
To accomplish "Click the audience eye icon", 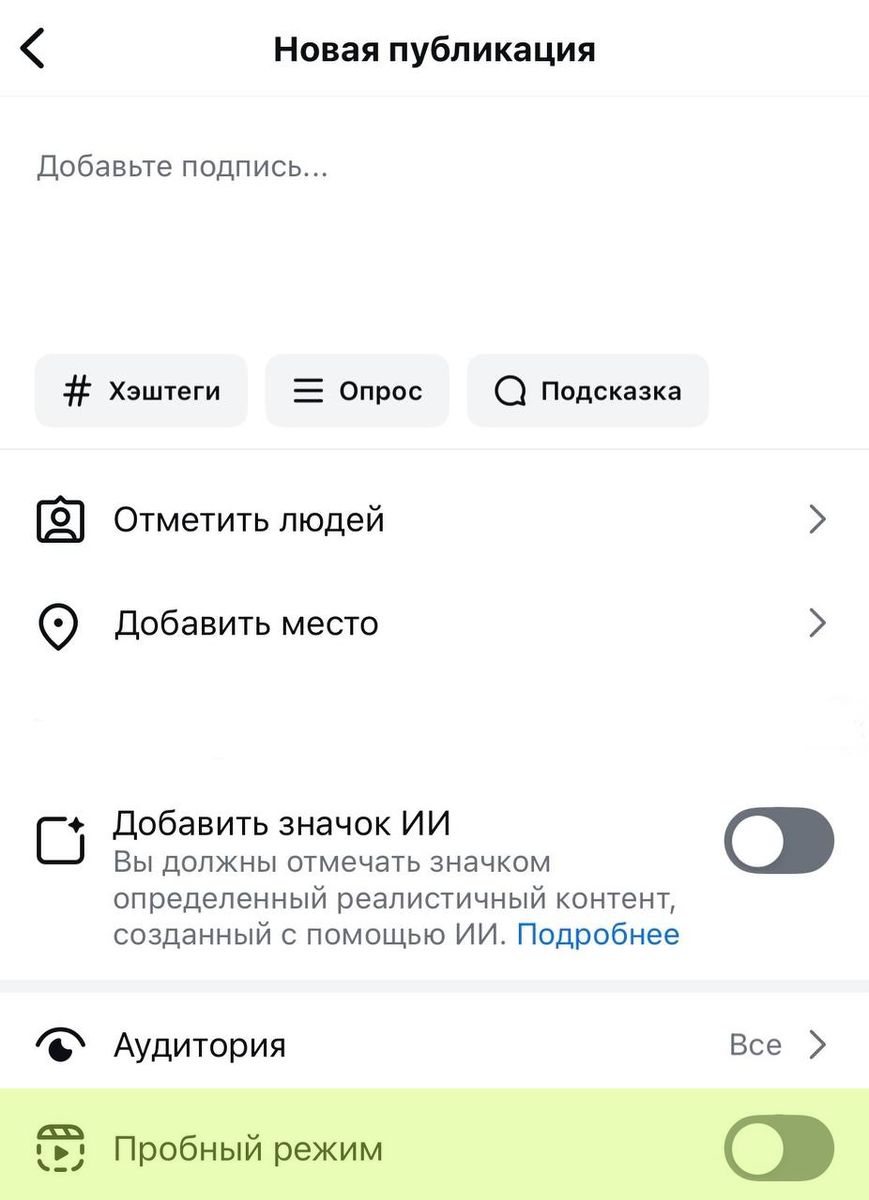I will 60,1044.
